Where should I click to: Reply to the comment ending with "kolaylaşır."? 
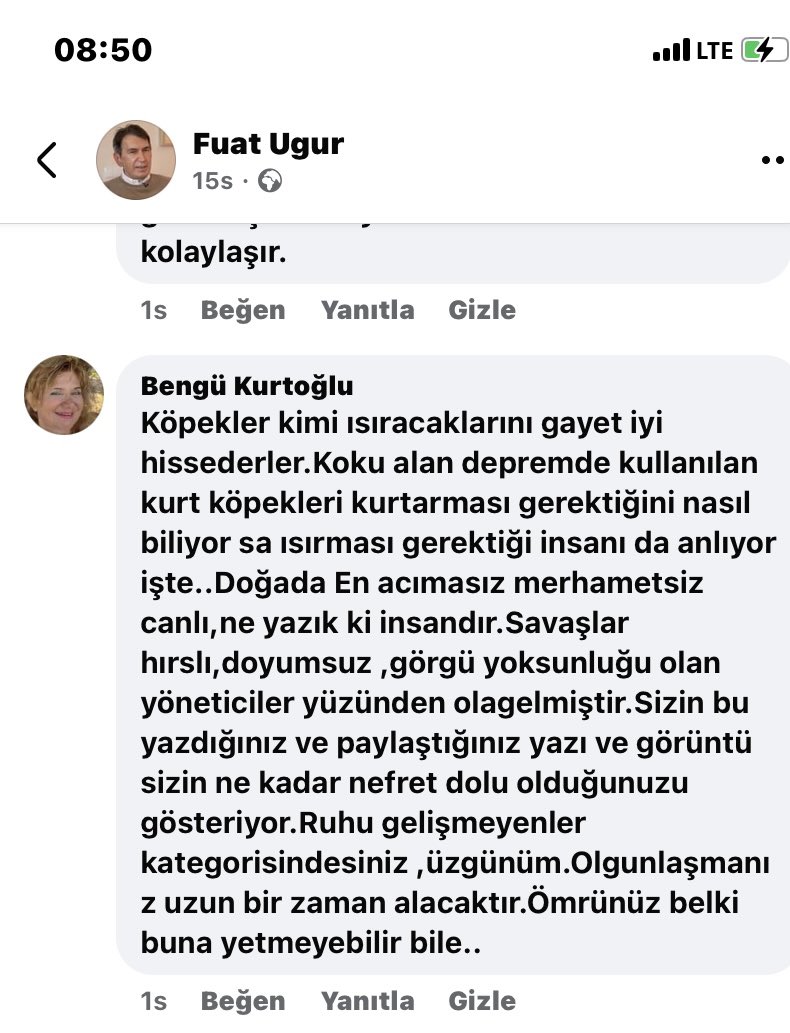point(368,310)
